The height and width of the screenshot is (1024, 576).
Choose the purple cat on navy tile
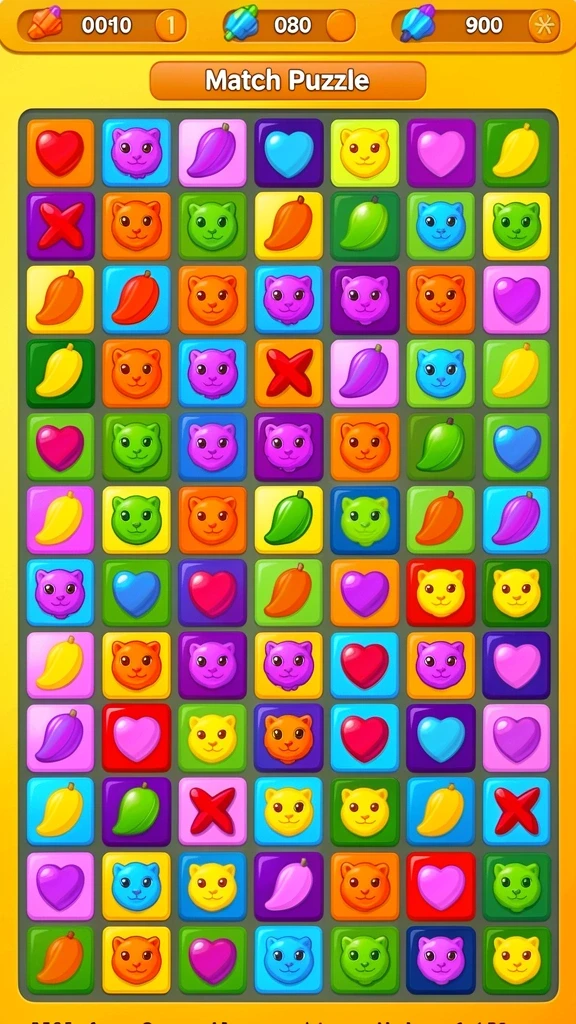pyautogui.click(x=441, y=960)
